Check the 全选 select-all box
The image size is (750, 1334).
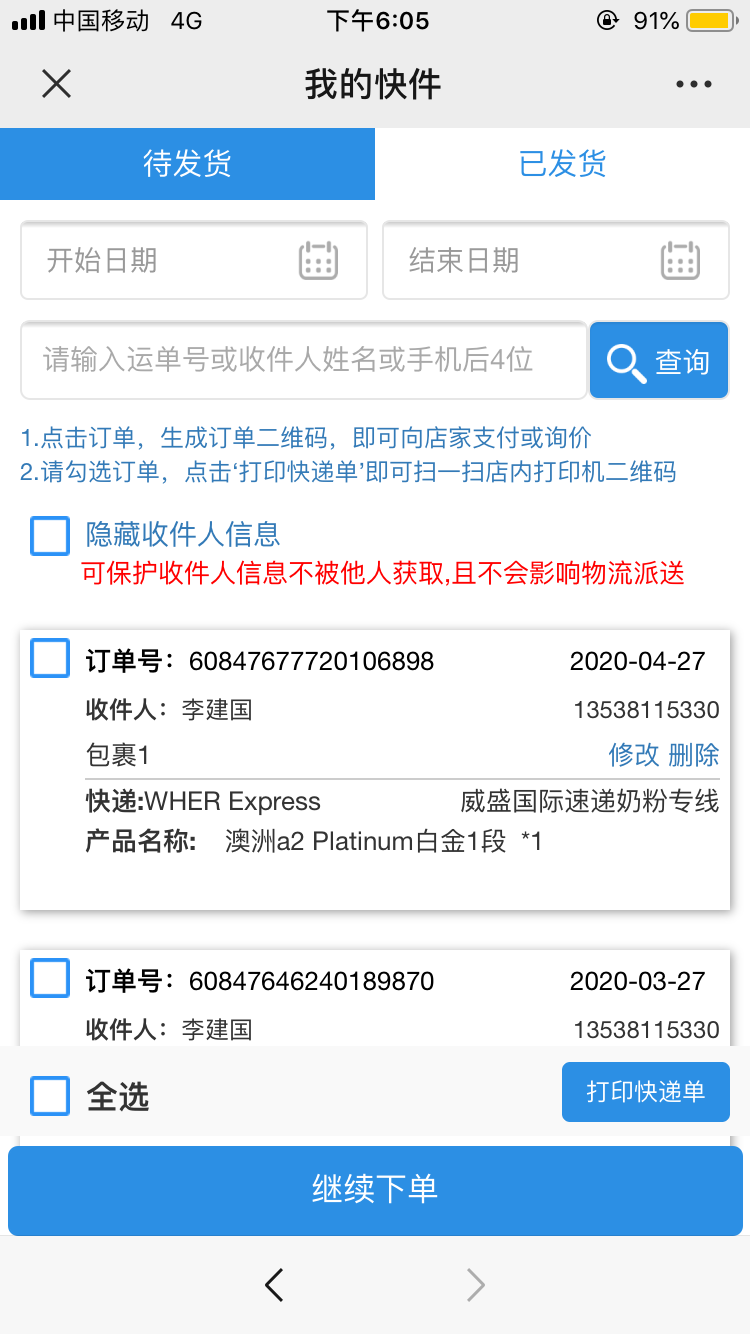tap(50, 1095)
